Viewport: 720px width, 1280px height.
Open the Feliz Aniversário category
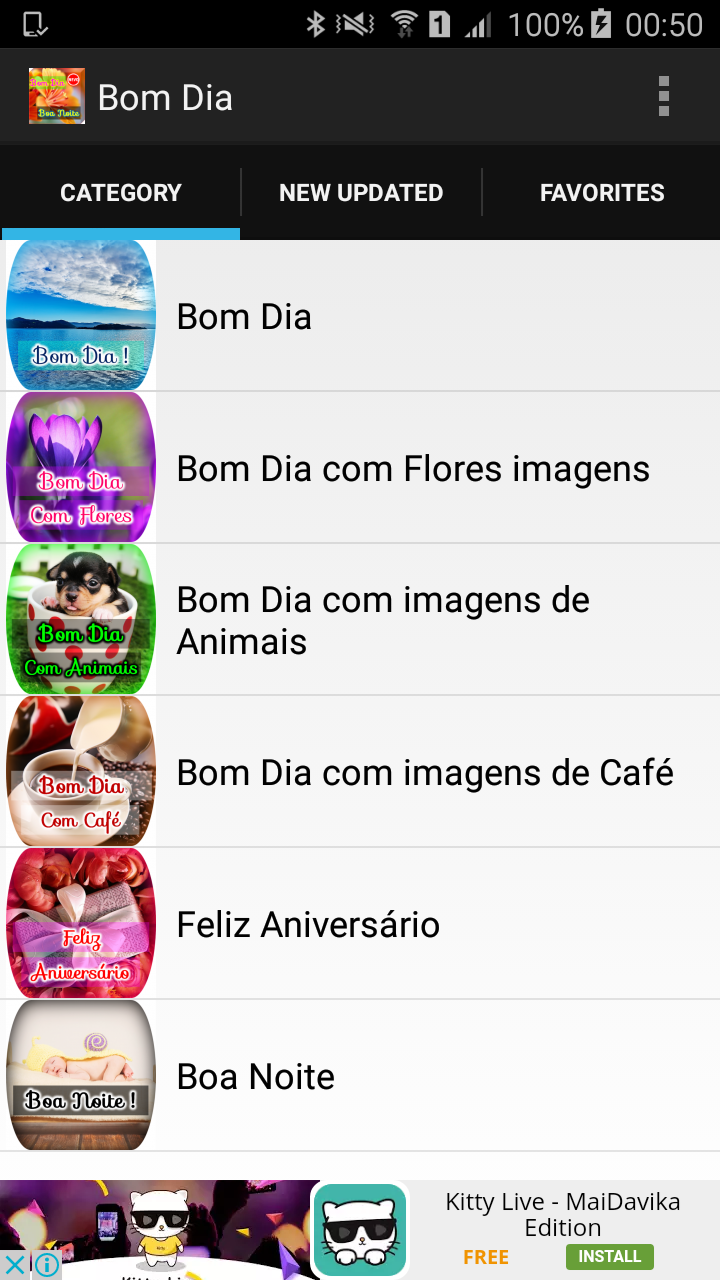click(360, 924)
